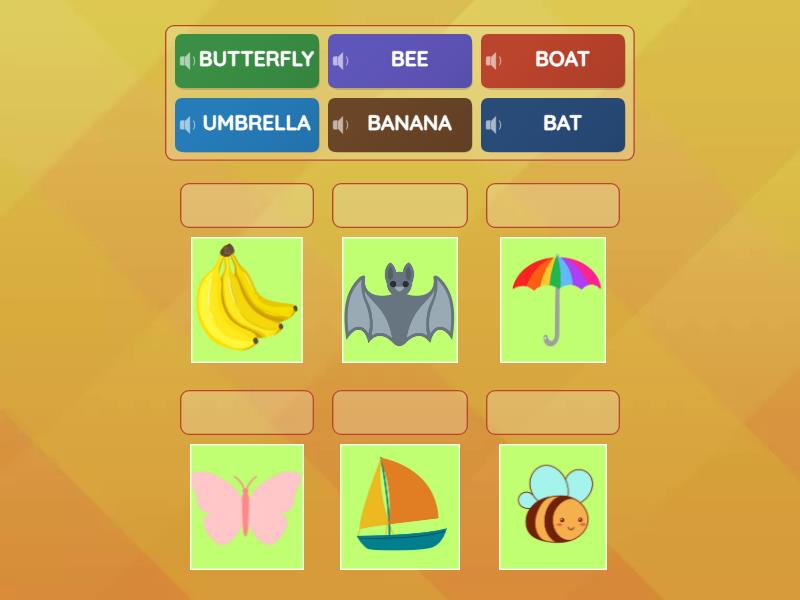Select the answer slot above the bat picture
Image resolution: width=800 pixels, height=600 pixels.
[x=400, y=205]
